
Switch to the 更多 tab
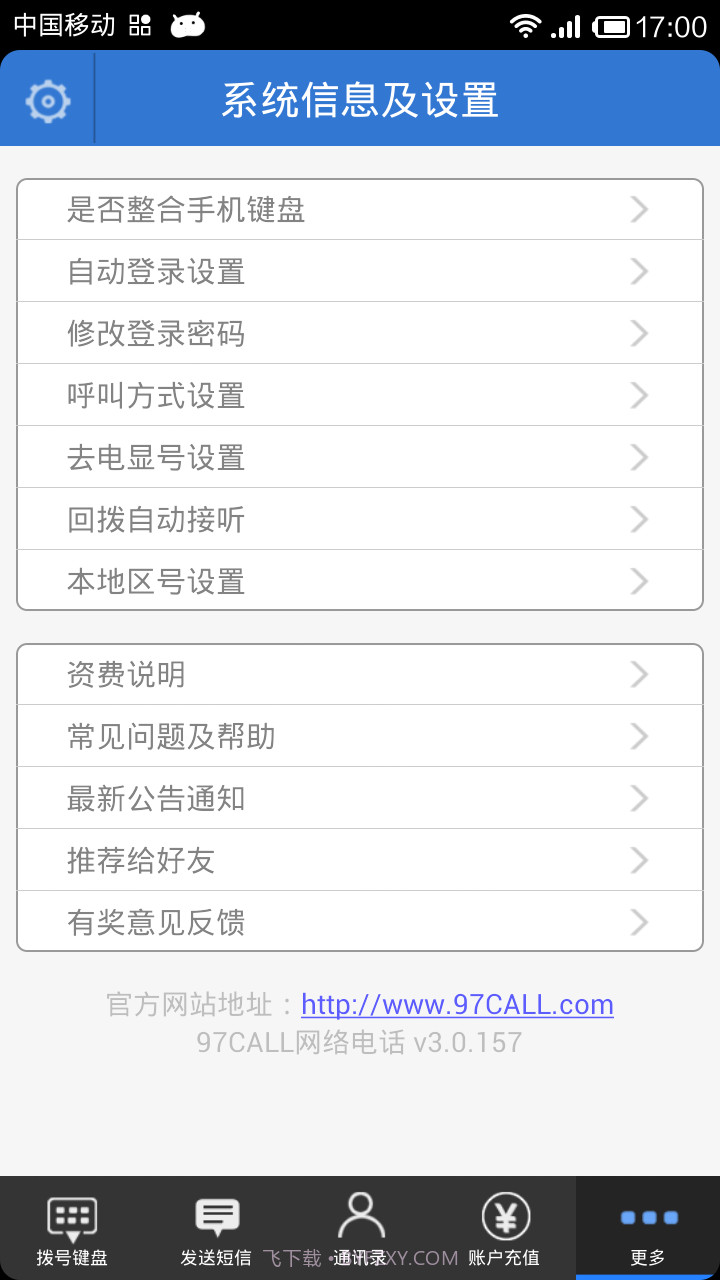pyautogui.click(x=646, y=1230)
